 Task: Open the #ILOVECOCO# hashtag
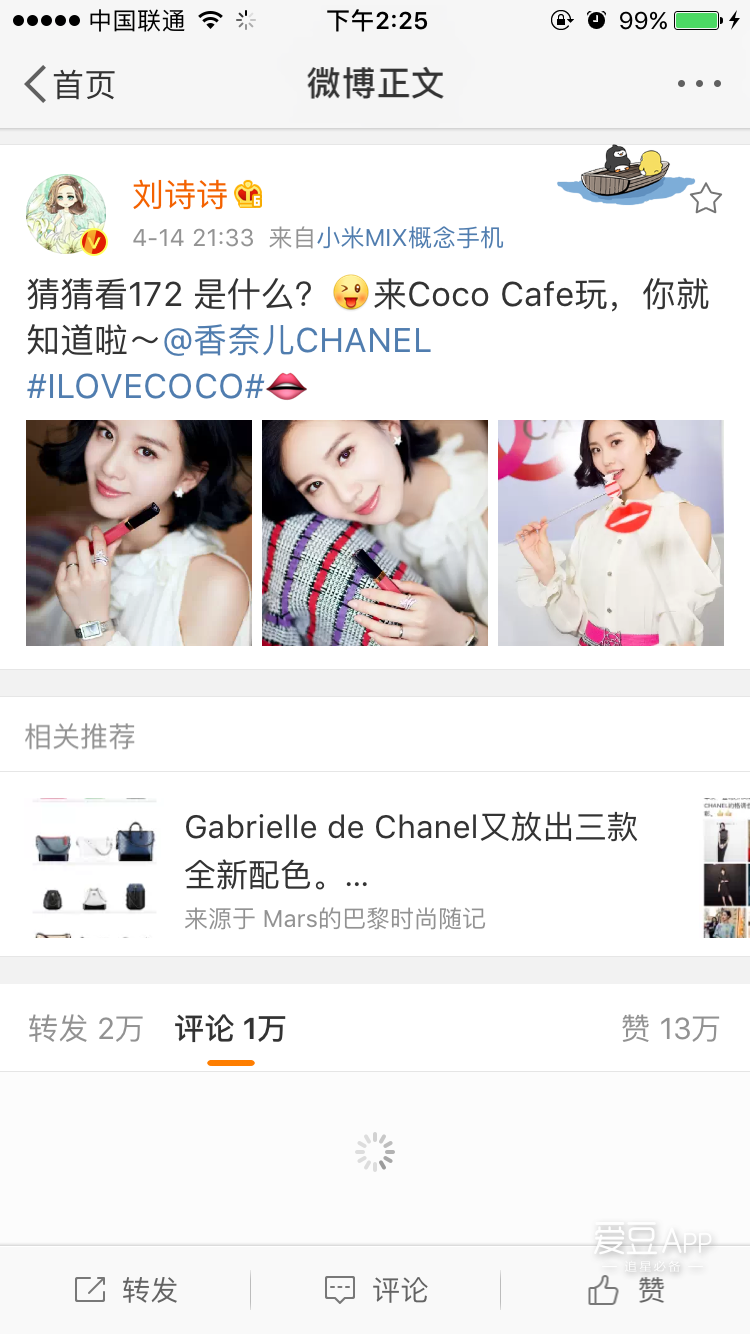click(146, 387)
